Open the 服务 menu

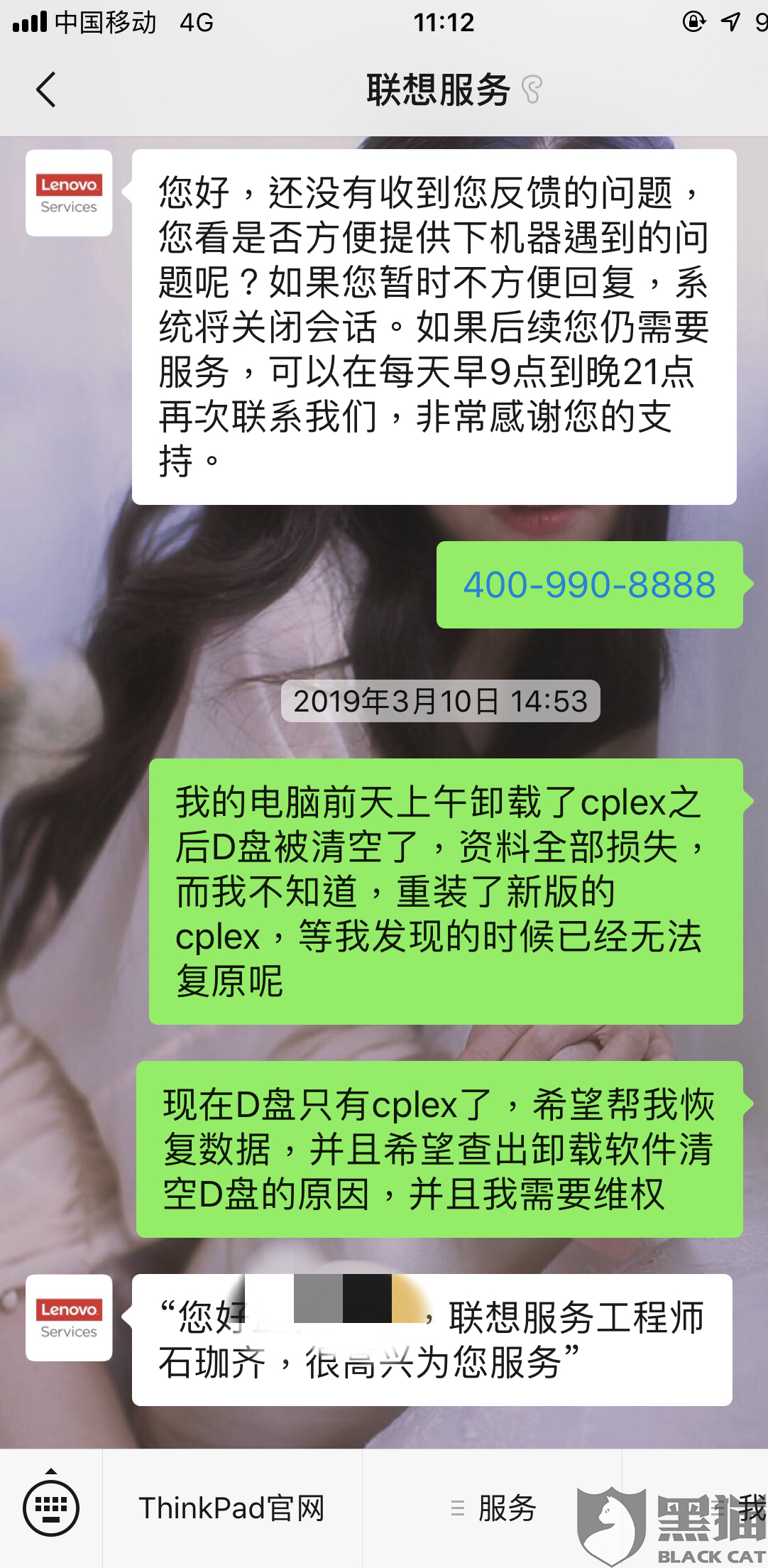[x=493, y=1508]
